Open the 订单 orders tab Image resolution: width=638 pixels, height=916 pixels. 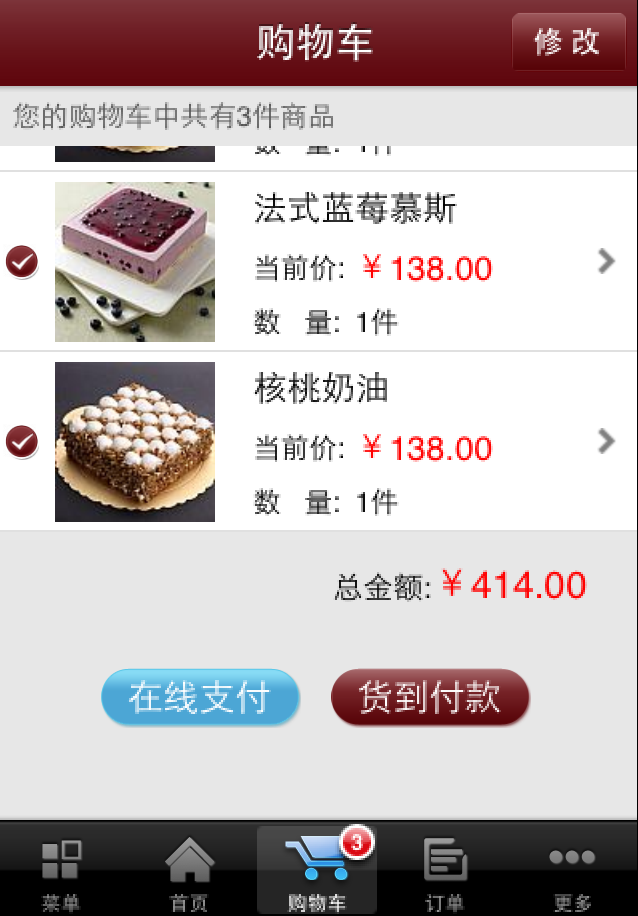click(445, 870)
